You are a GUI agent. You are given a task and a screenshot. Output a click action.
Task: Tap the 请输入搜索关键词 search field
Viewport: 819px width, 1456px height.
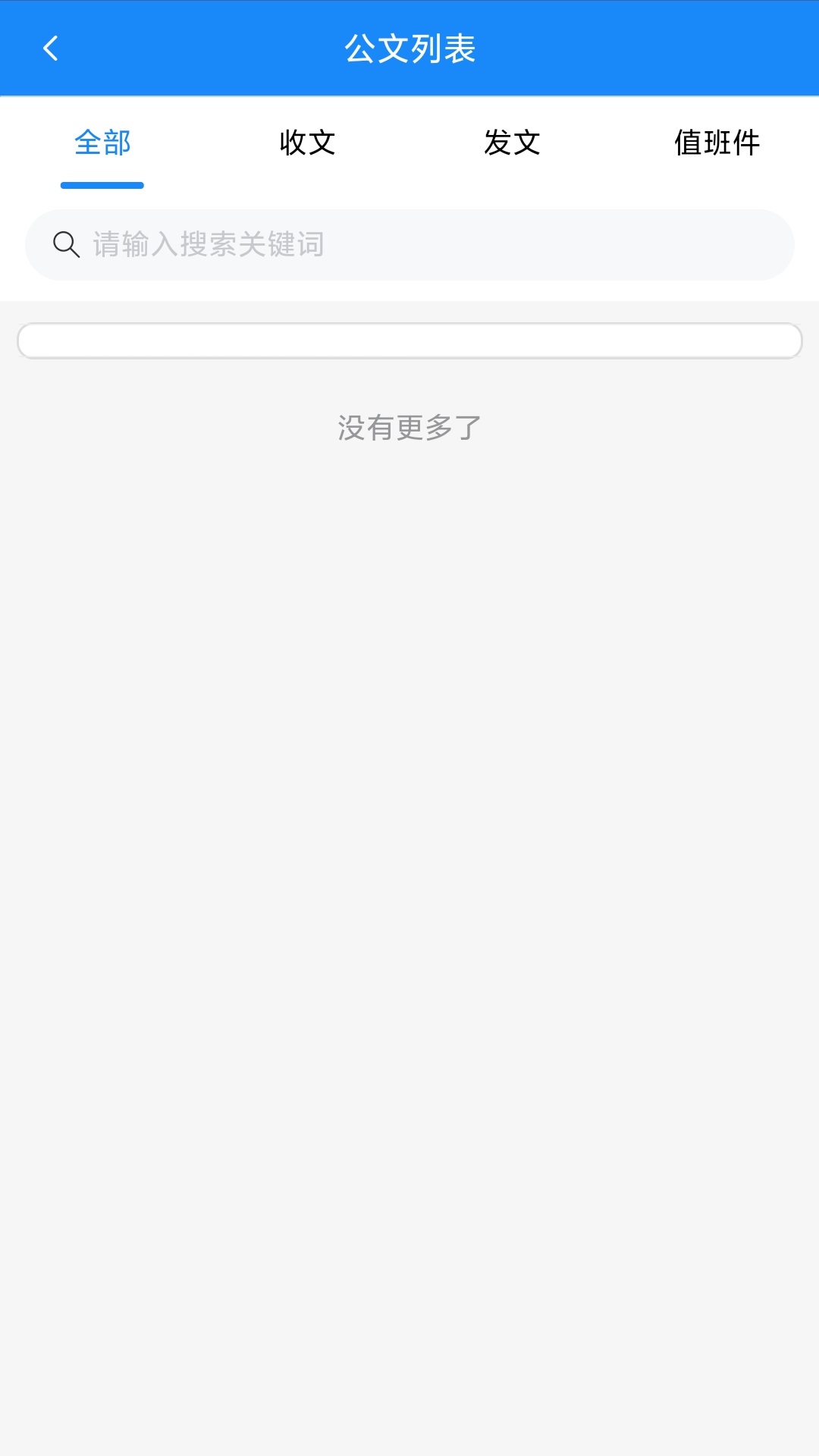click(409, 245)
